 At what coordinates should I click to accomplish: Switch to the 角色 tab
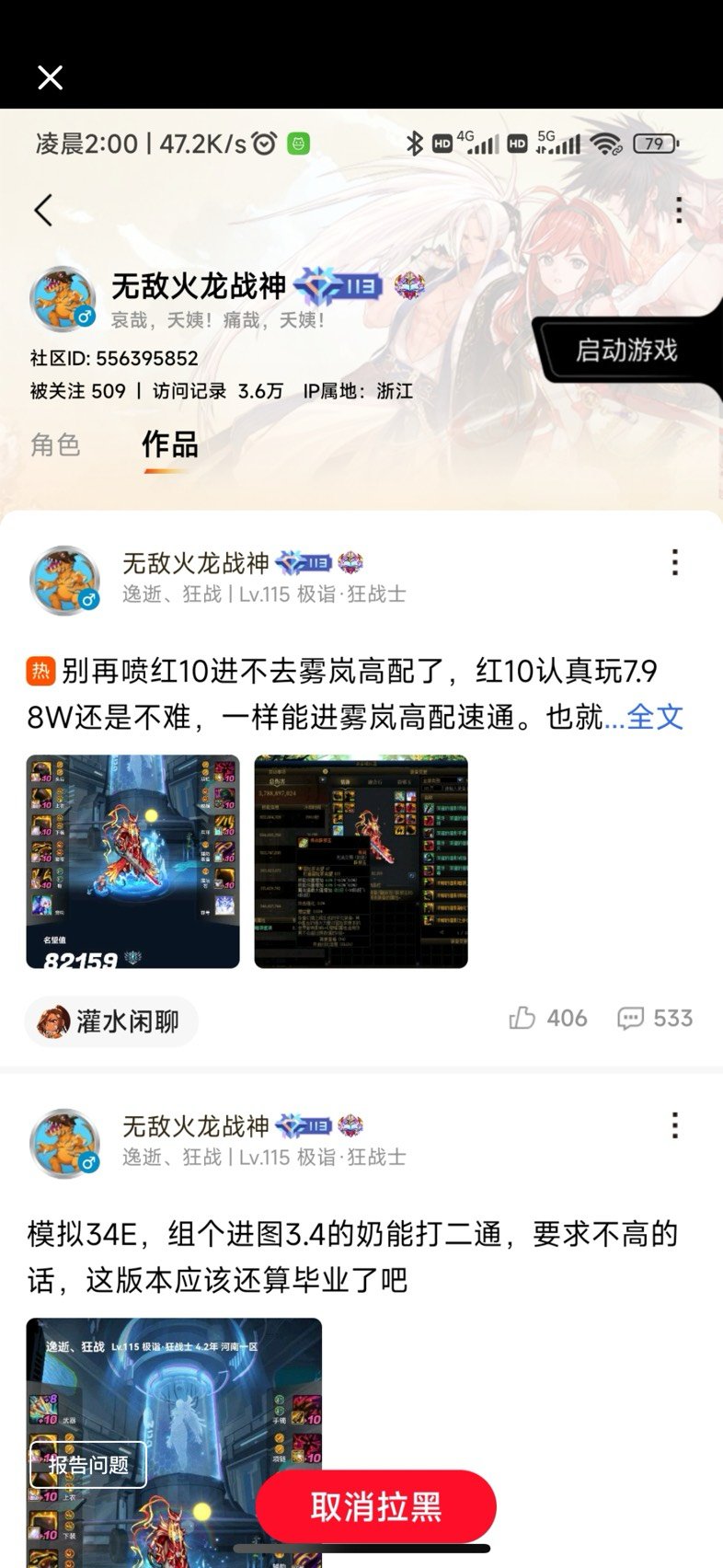(56, 444)
